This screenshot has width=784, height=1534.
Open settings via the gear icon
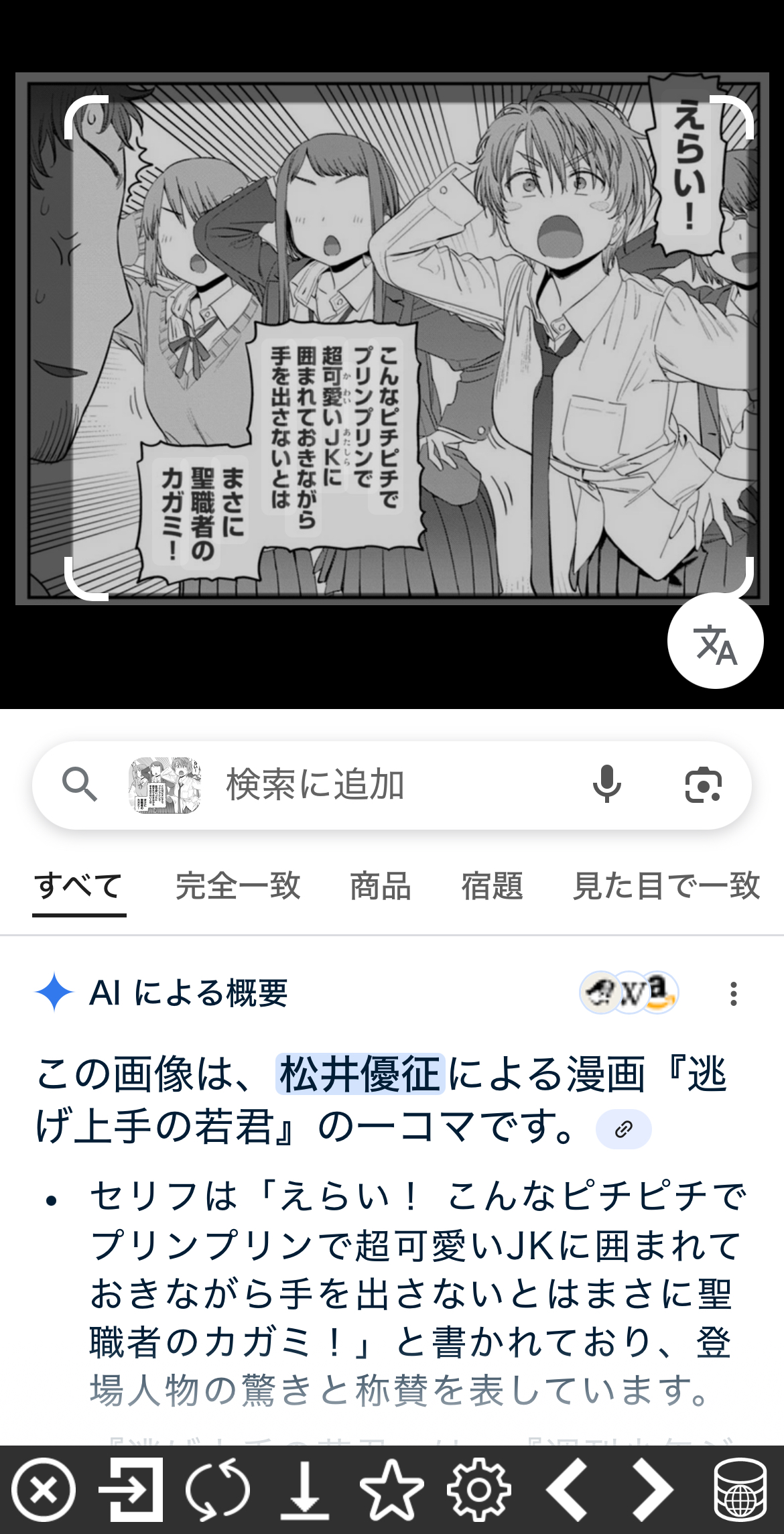[x=479, y=1490]
